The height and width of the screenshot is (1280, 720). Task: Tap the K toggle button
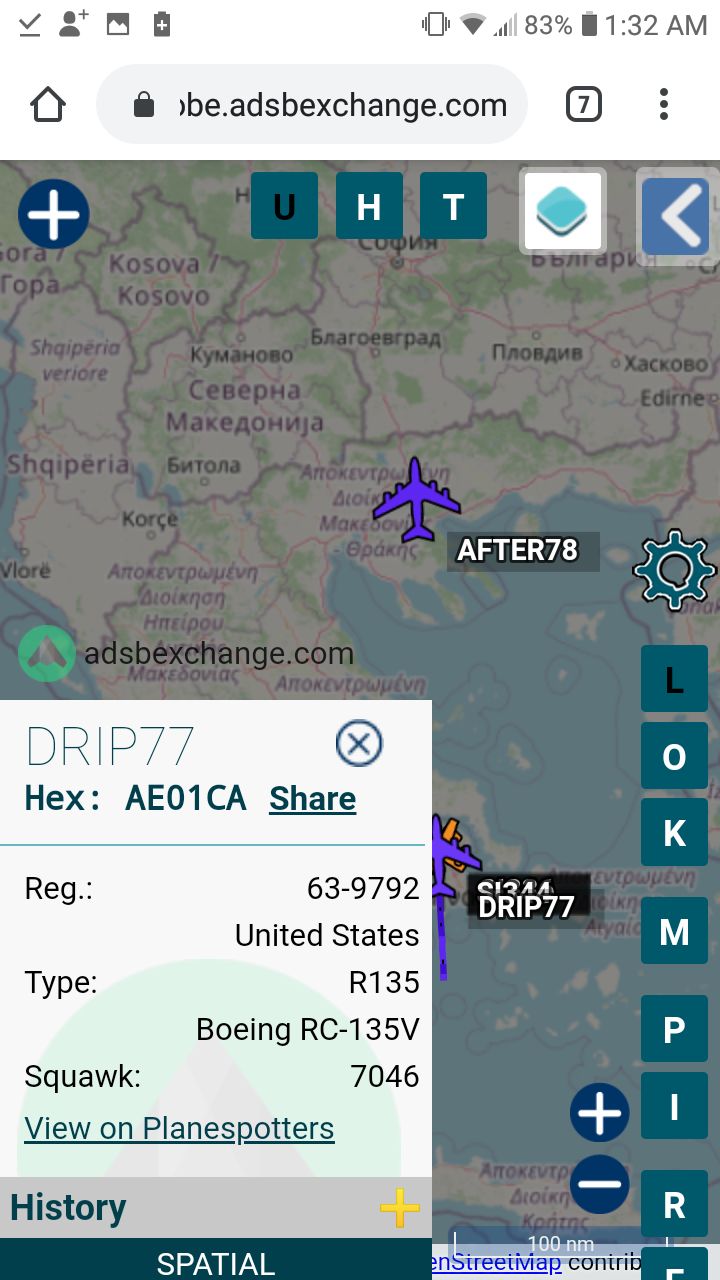(674, 832)
